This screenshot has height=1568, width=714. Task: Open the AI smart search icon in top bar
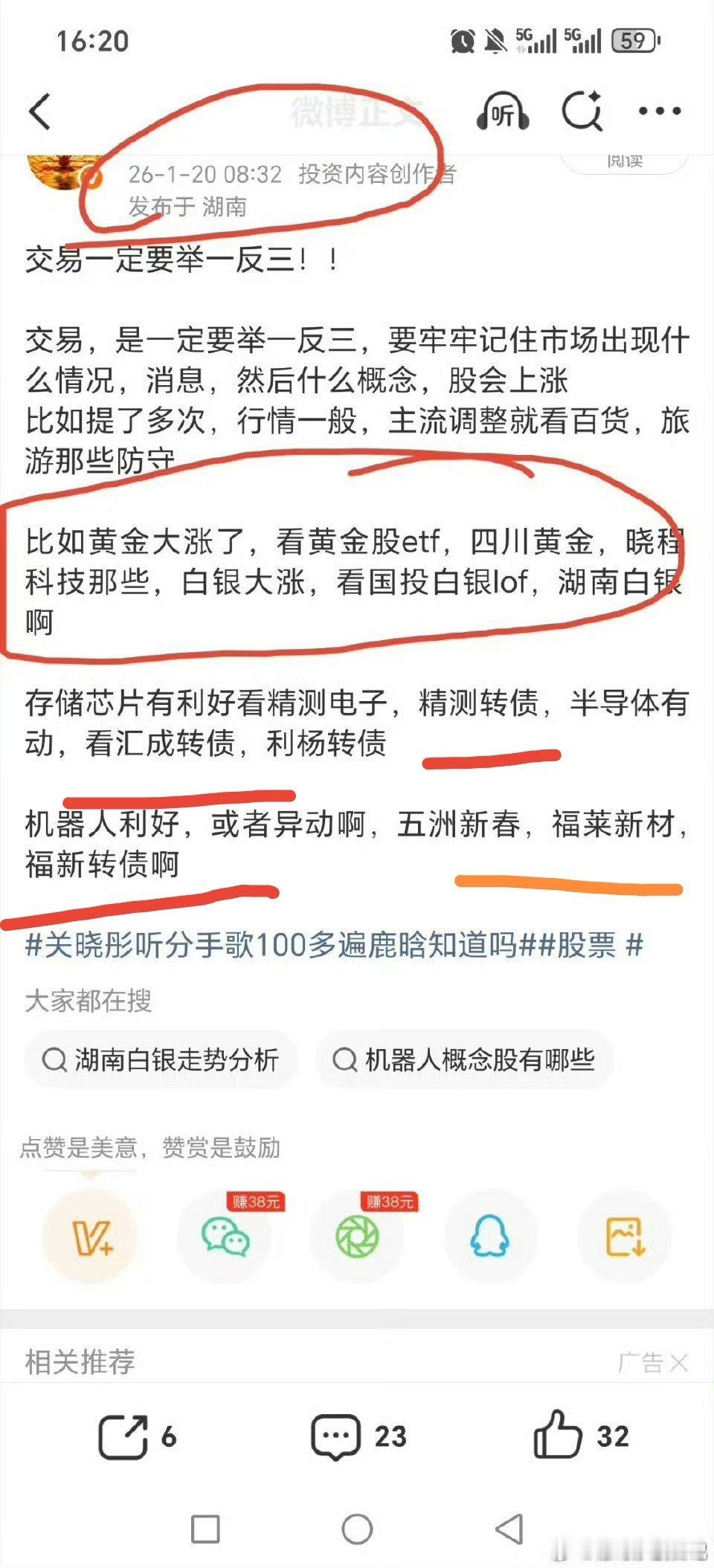pos(582,110)
